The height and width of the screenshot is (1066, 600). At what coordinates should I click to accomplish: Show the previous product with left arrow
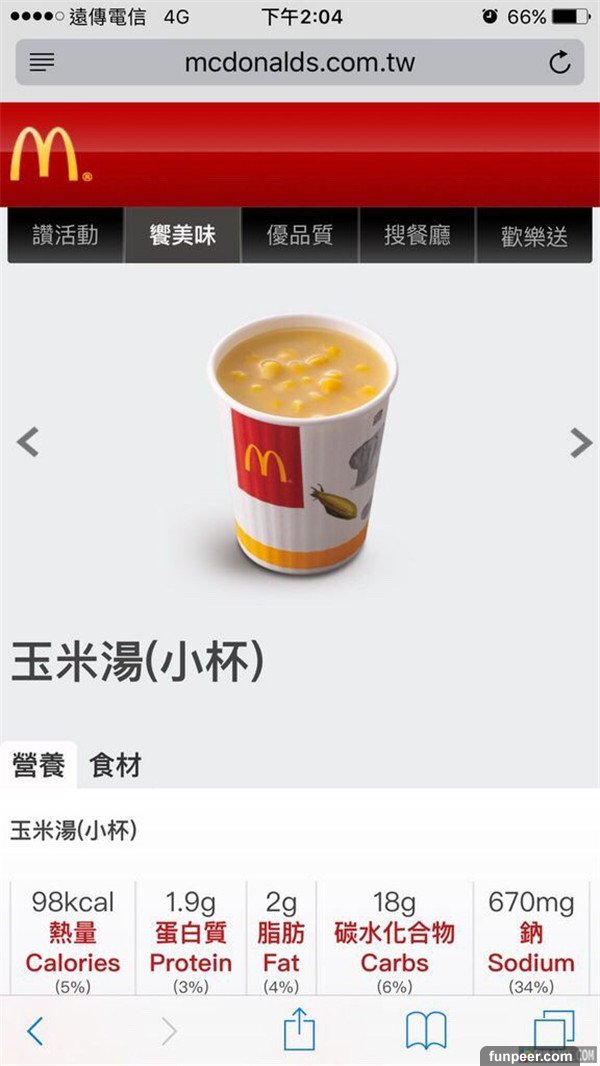click(x=28, y=441)
